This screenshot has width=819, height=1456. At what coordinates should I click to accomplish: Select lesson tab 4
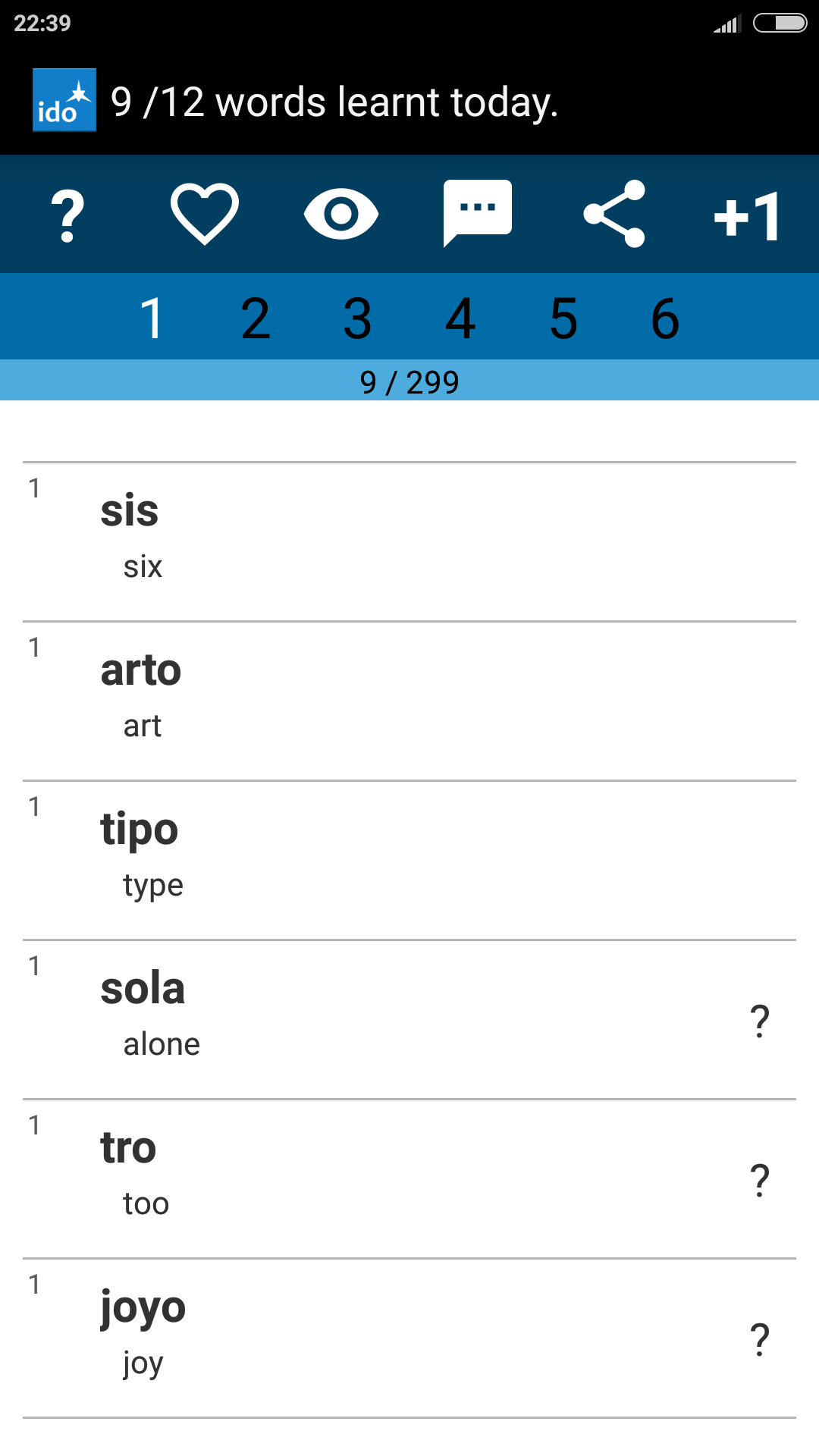point(460,317)
